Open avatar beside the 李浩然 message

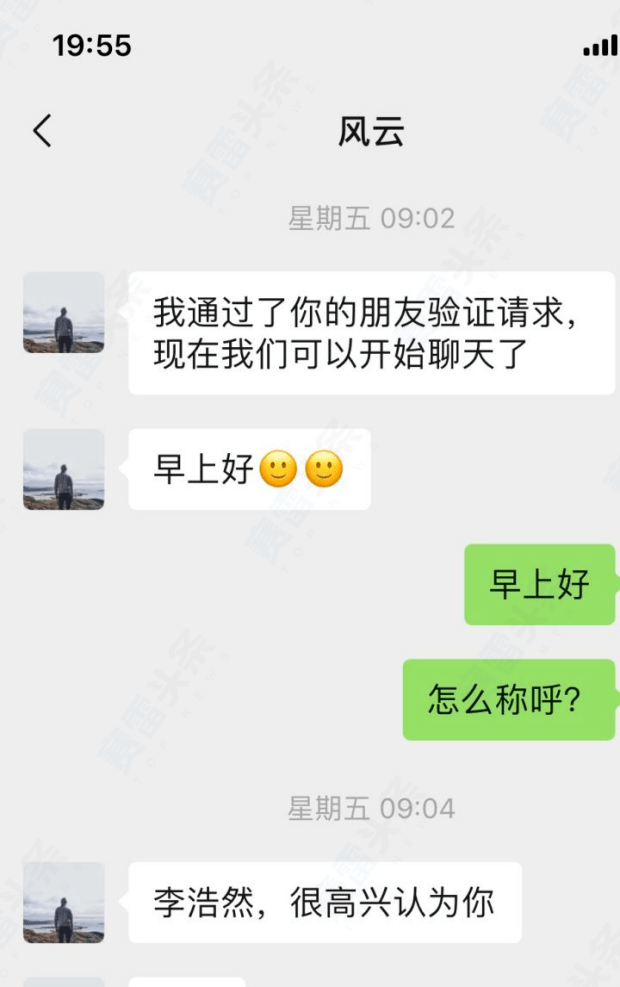tap(64, 902)
